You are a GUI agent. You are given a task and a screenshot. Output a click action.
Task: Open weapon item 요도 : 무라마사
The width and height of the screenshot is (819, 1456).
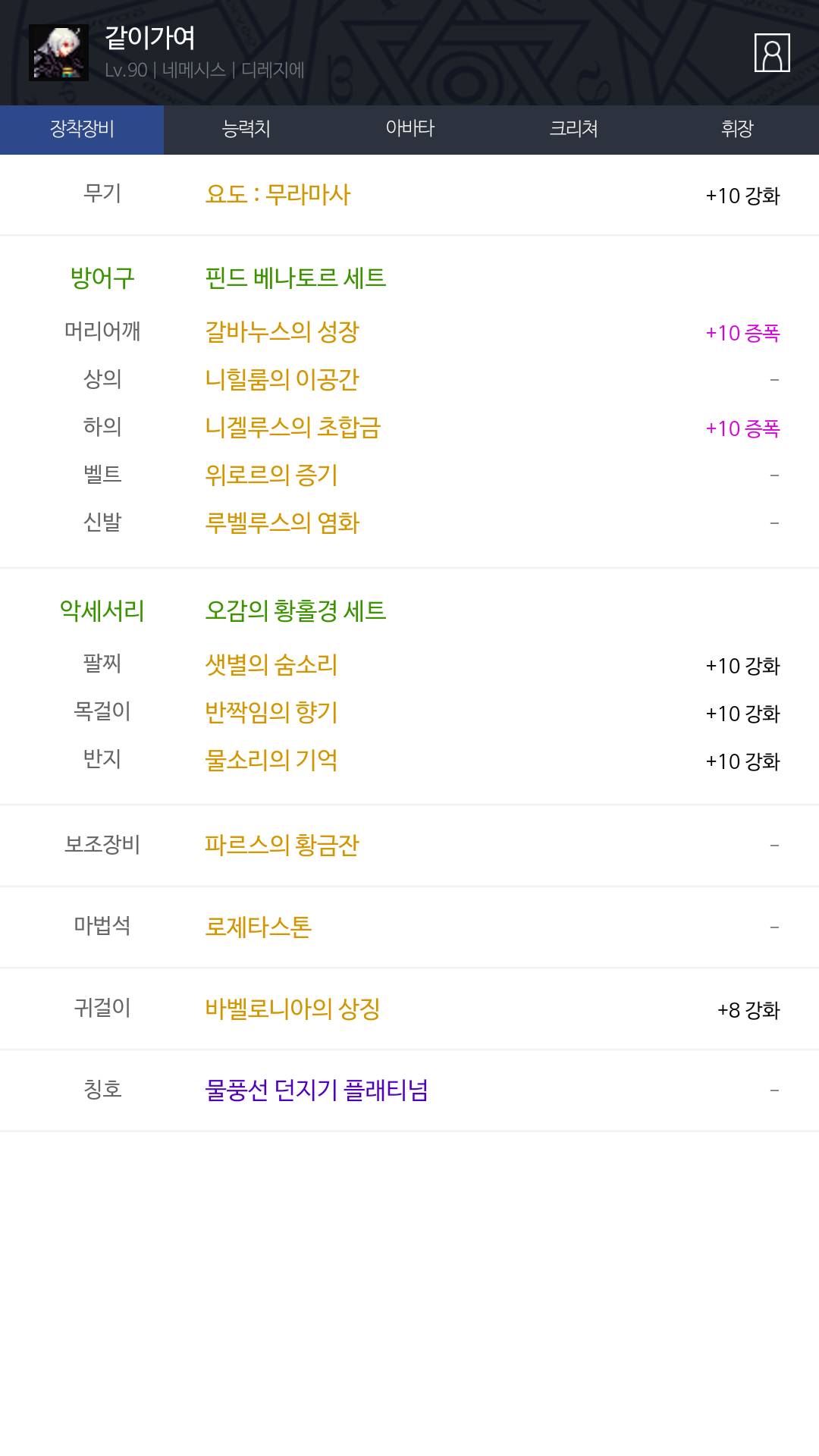tap(278, 195)
